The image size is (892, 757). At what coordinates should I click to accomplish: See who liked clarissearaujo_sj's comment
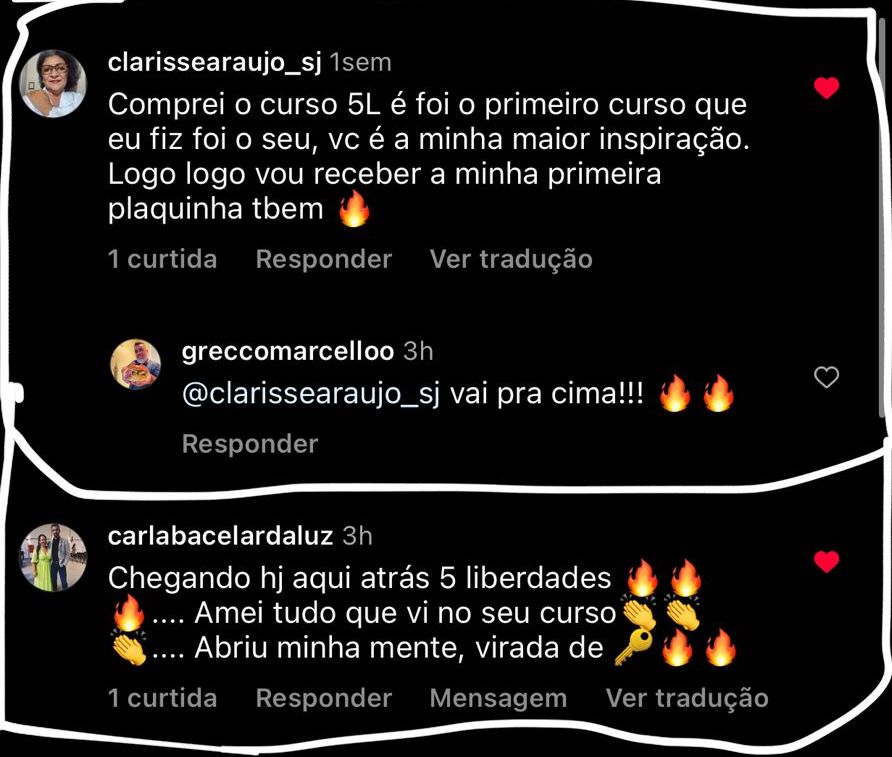tap(162, 259)
